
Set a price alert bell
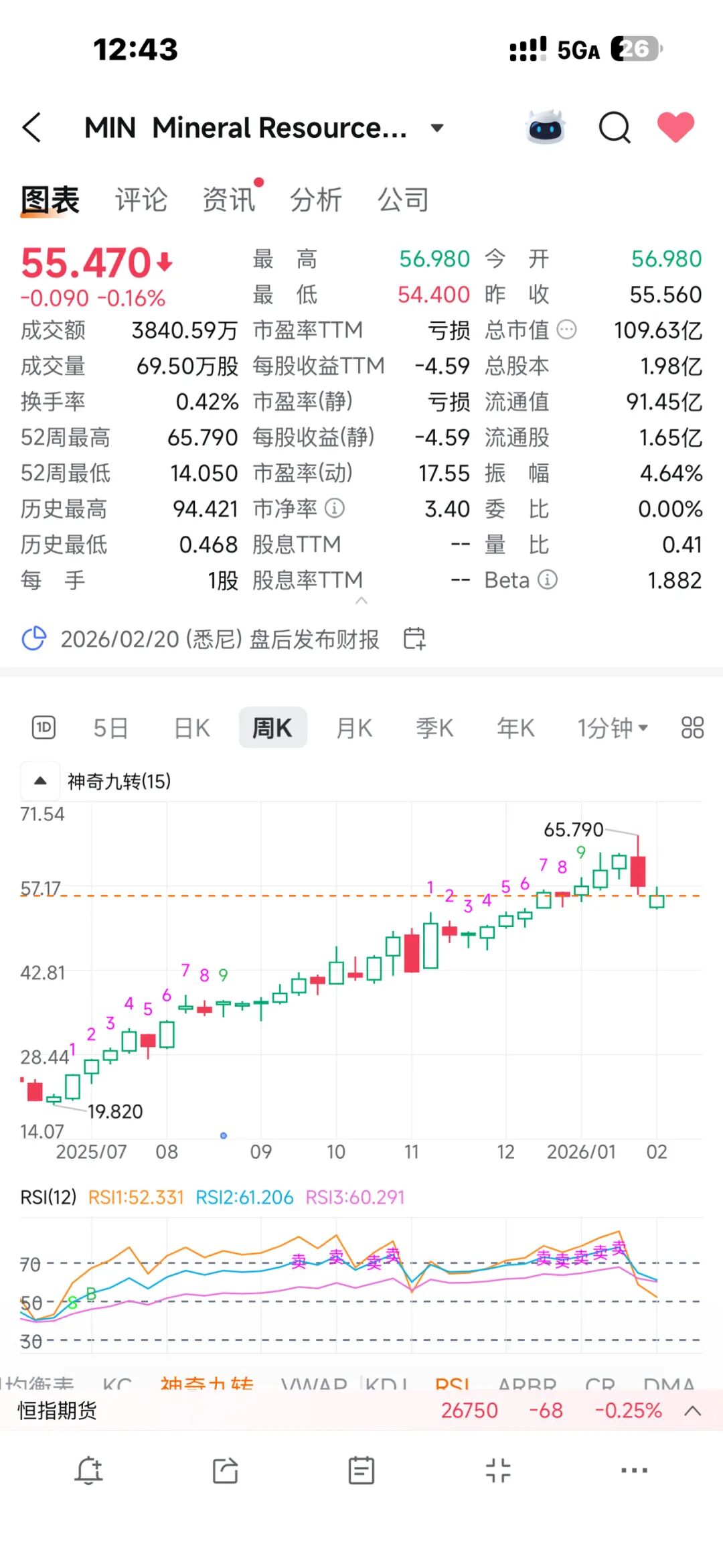88,1471
